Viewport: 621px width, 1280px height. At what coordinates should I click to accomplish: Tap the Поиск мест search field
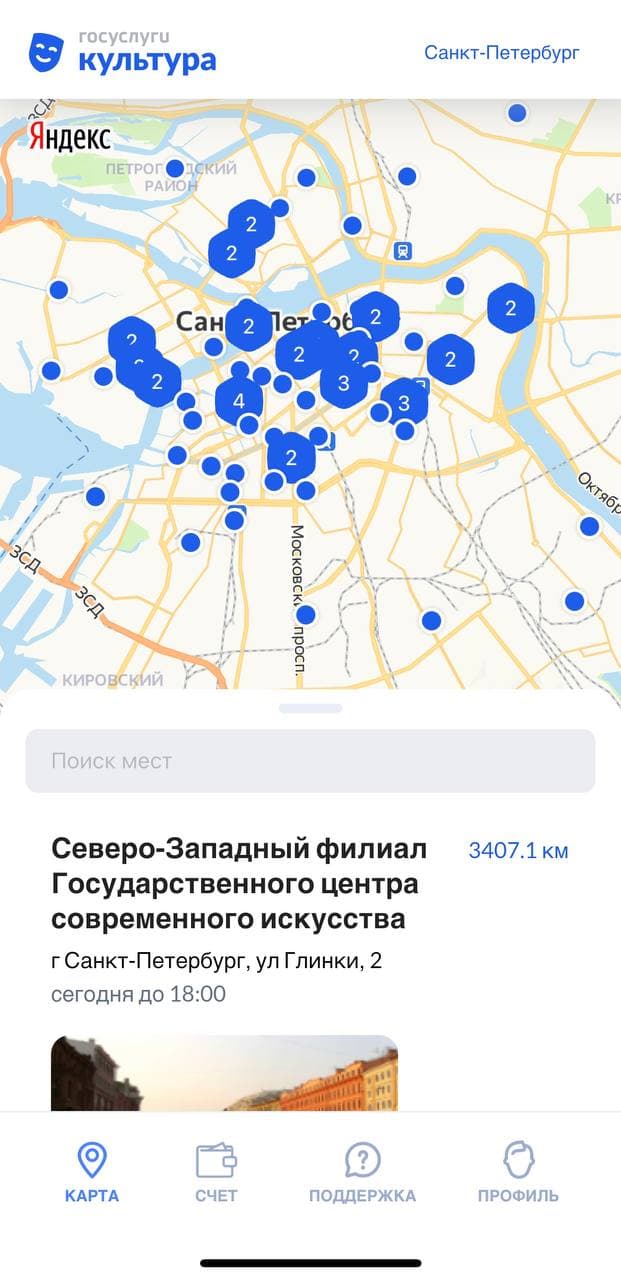click(x=310, y=761)
